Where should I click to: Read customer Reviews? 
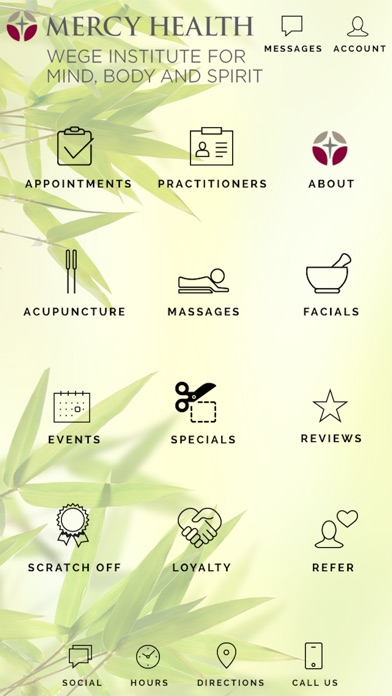331,416
